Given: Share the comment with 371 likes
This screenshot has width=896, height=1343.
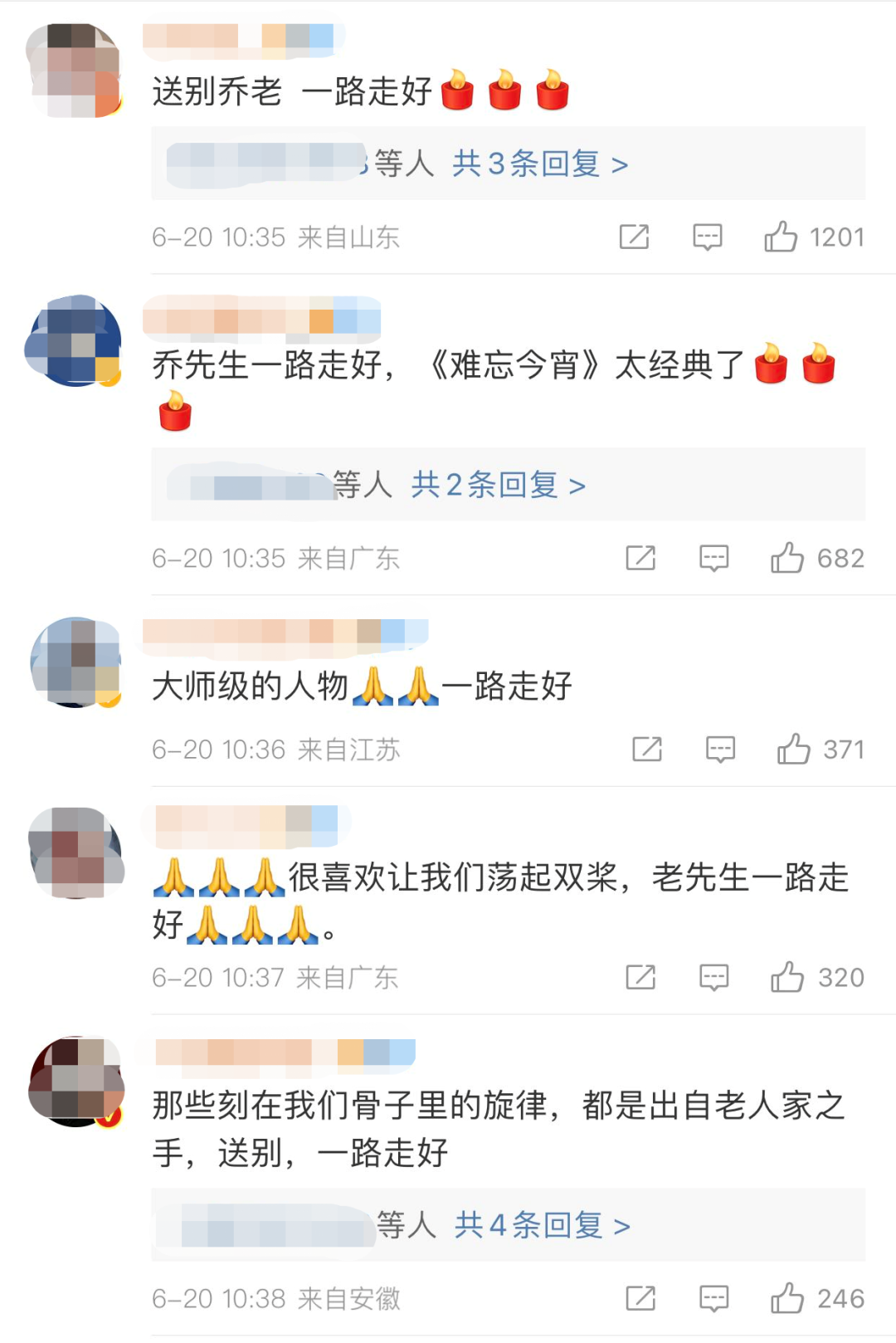Looking at the screenshot, I should (647, 750).
